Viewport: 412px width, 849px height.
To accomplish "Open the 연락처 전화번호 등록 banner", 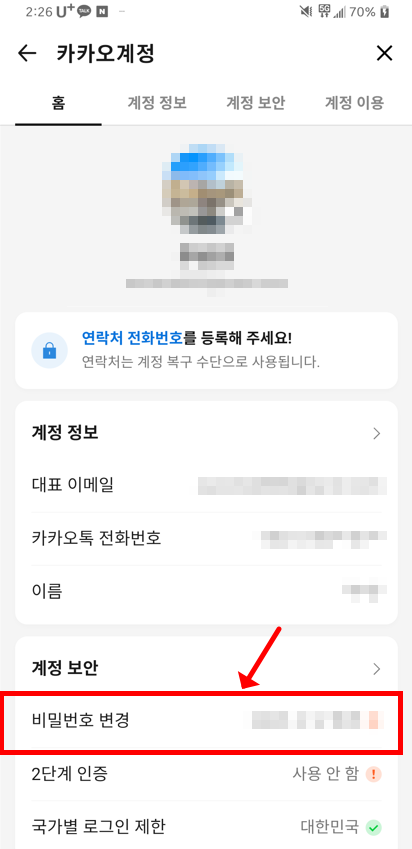I will (x=206, y=350).
